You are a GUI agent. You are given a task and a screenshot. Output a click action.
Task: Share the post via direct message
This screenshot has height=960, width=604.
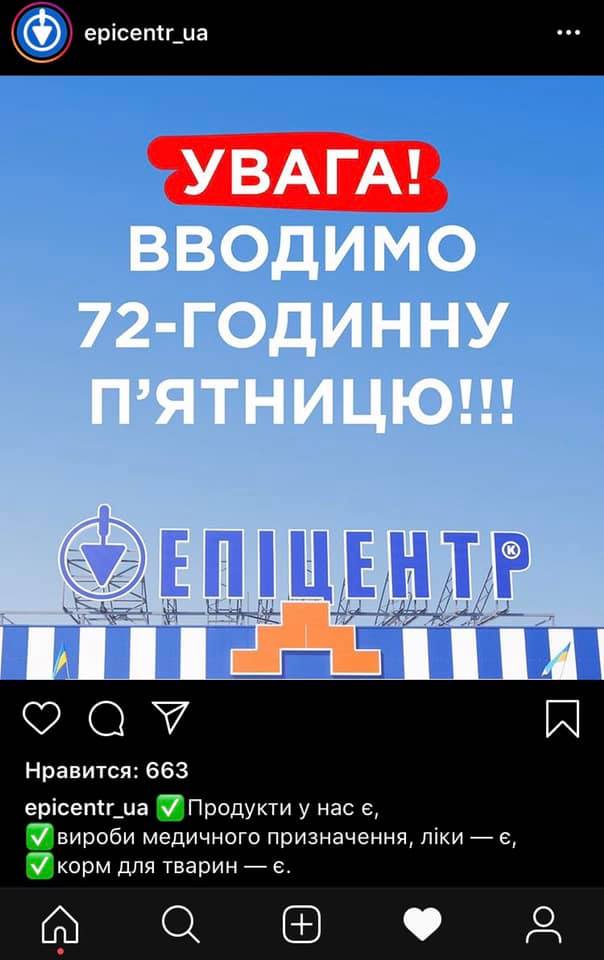169,716
